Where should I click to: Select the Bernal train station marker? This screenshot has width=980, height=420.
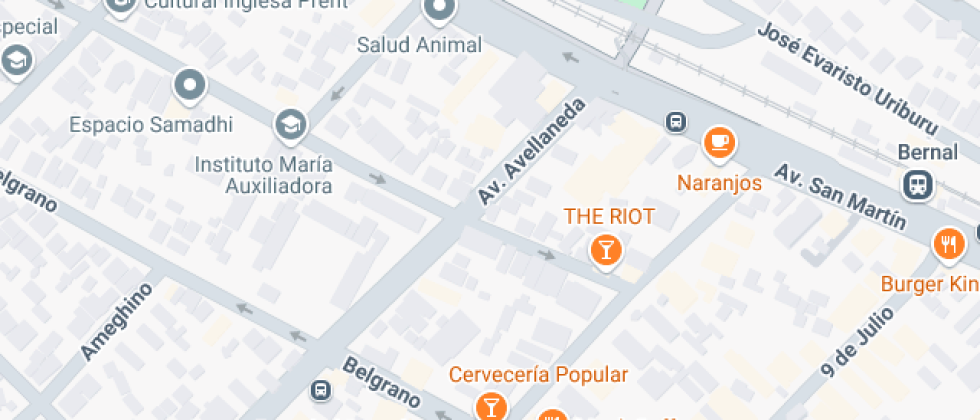point(917,184)
